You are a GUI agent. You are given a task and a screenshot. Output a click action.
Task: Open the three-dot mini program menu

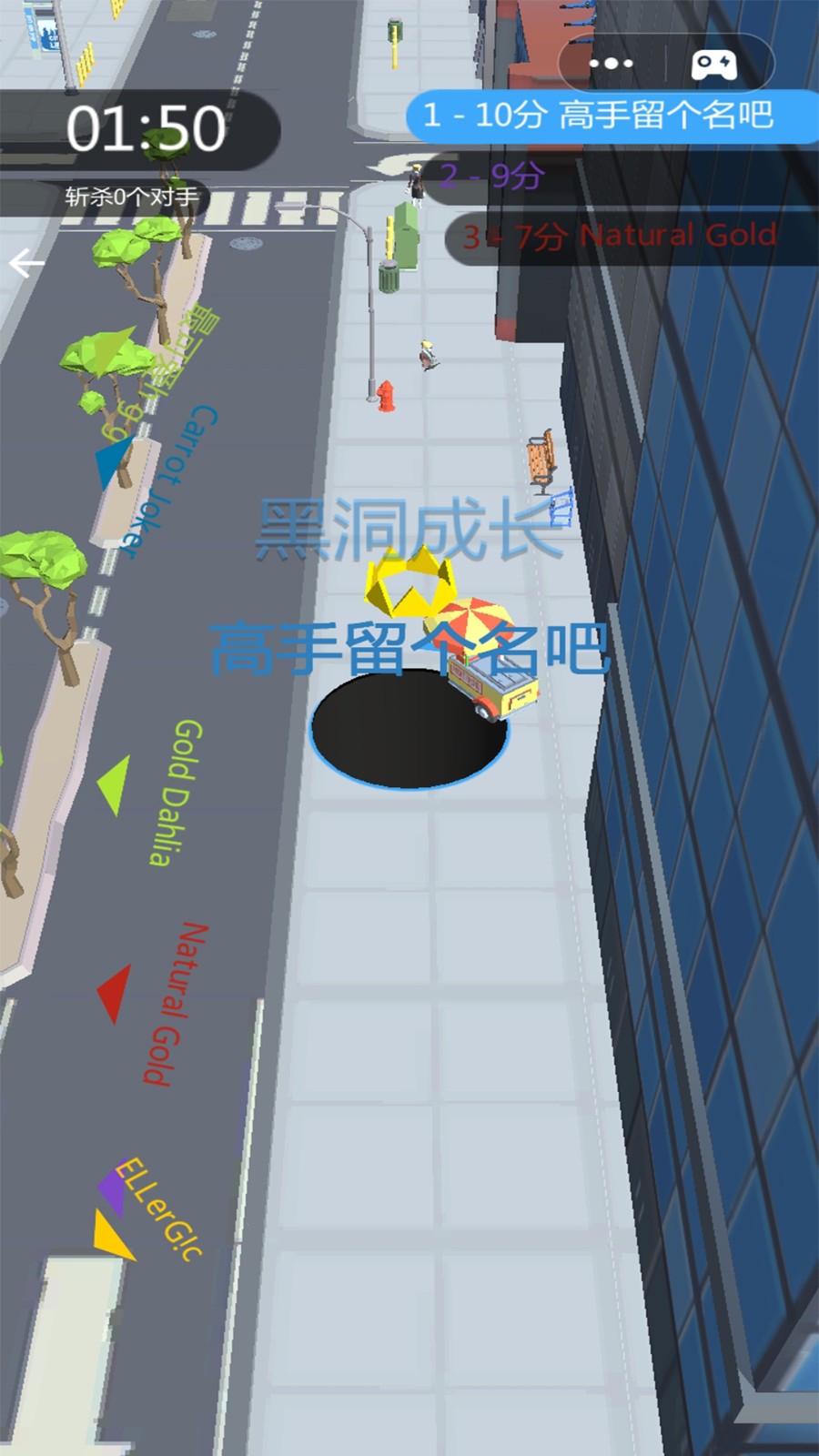coord(611,64)
